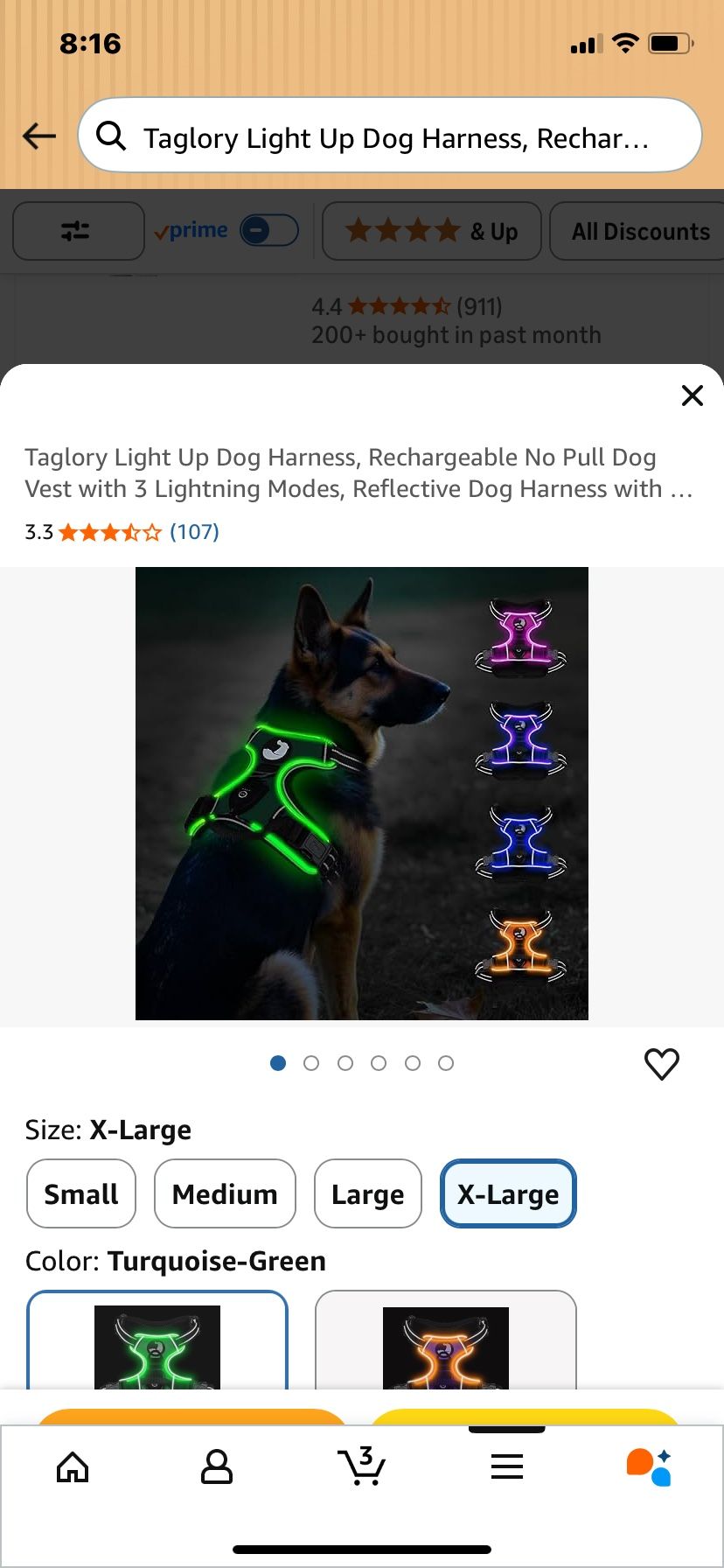Launch the Rufus AI assistant icon
Image resolution: width=724 pixels, height=1568 pixels.
click(x=650, y=1467)
